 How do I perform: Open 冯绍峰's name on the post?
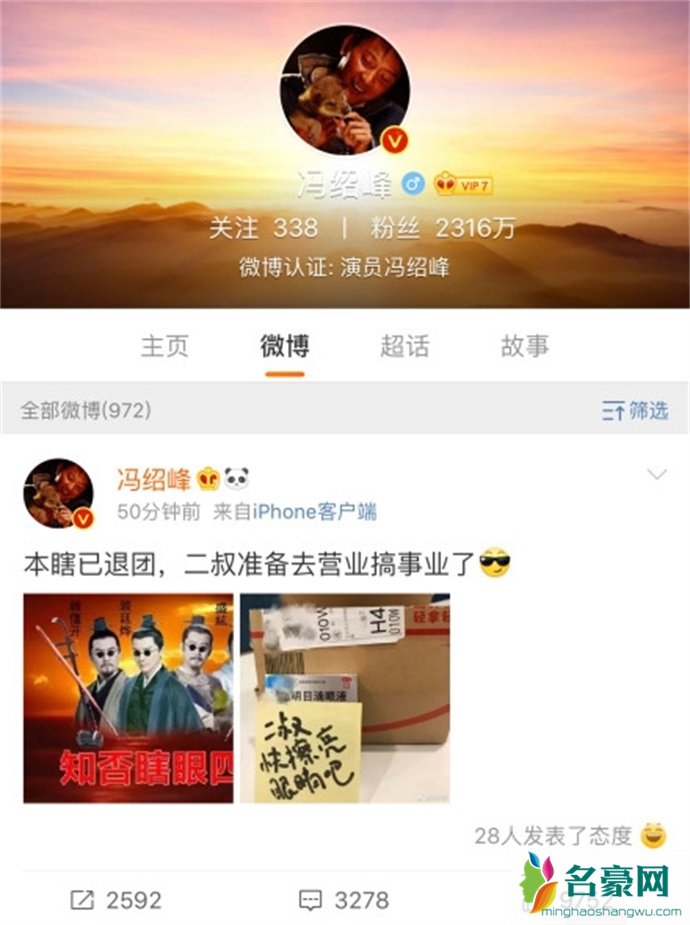[153, 479]
